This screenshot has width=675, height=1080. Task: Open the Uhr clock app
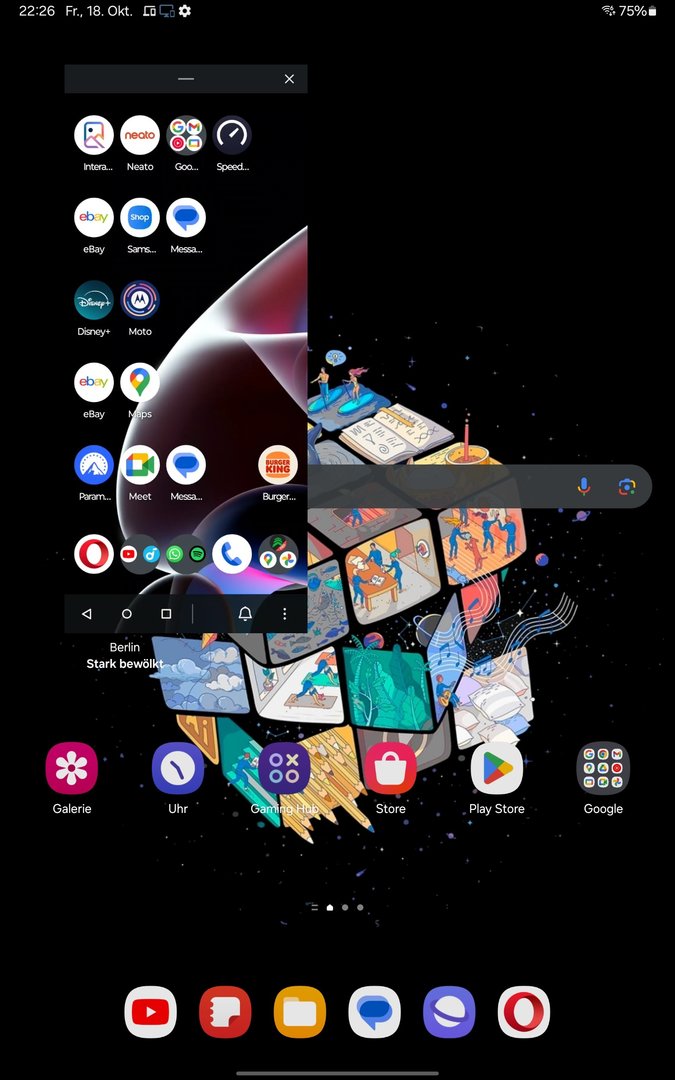[x=178, y=768]
